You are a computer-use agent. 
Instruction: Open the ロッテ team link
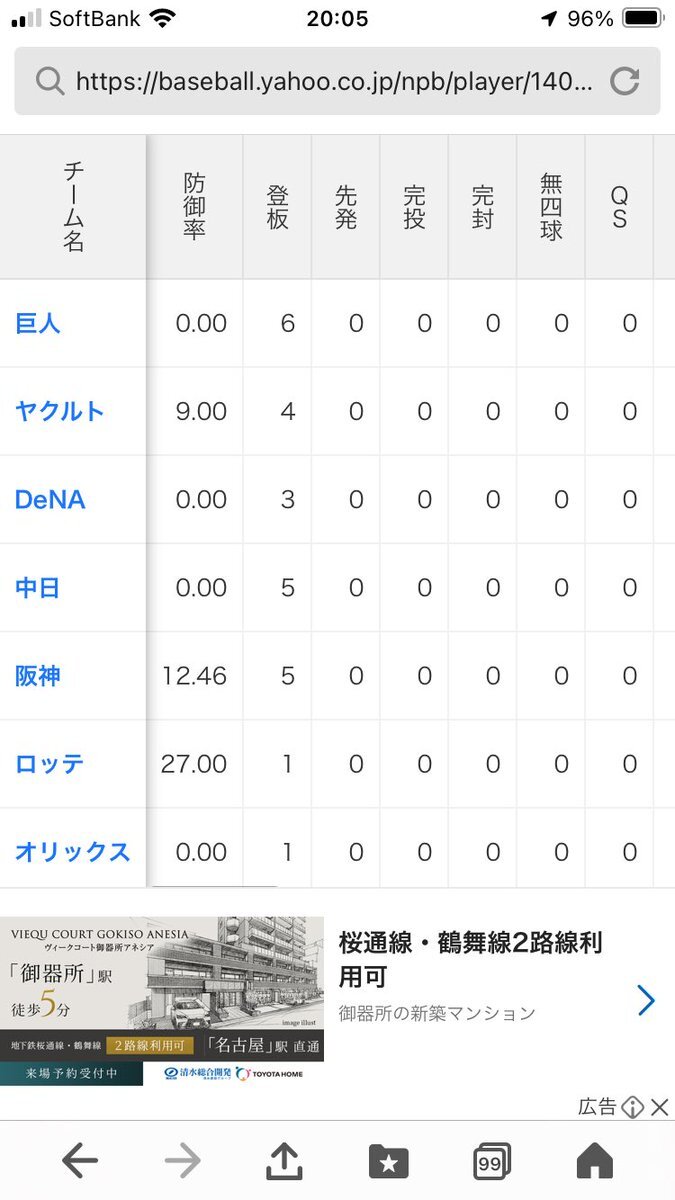[49, 764]
